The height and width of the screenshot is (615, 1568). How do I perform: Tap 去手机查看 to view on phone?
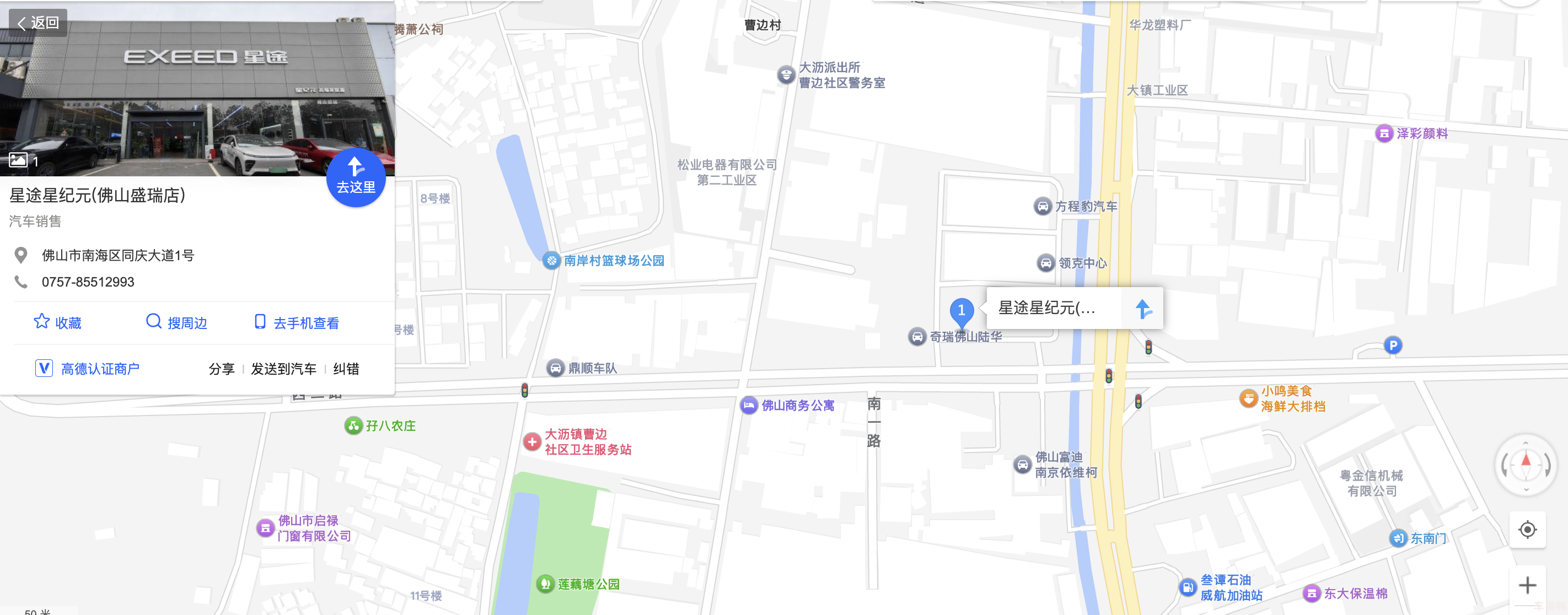tap(297, 322)
